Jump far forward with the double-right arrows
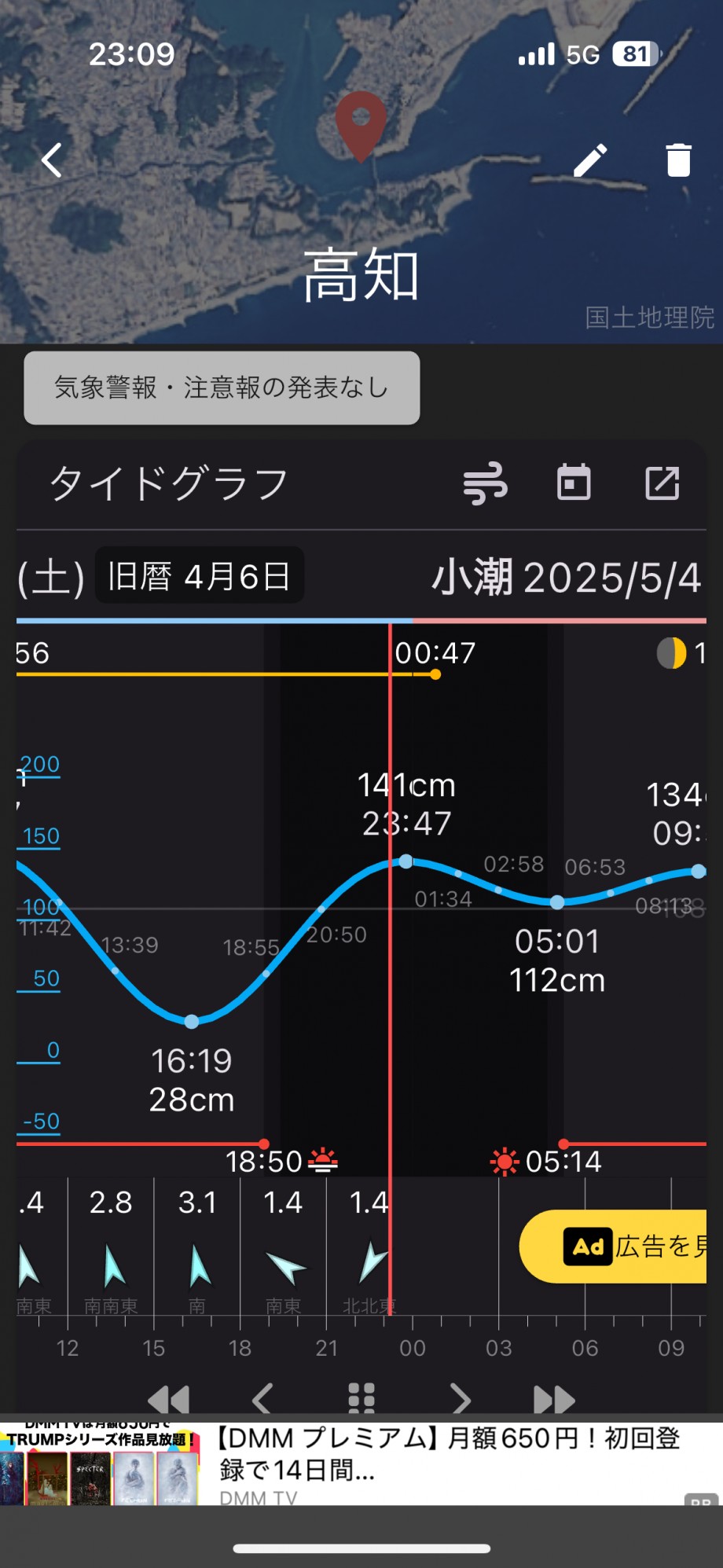This screenshot has height=1568, width=723. 554,1400
